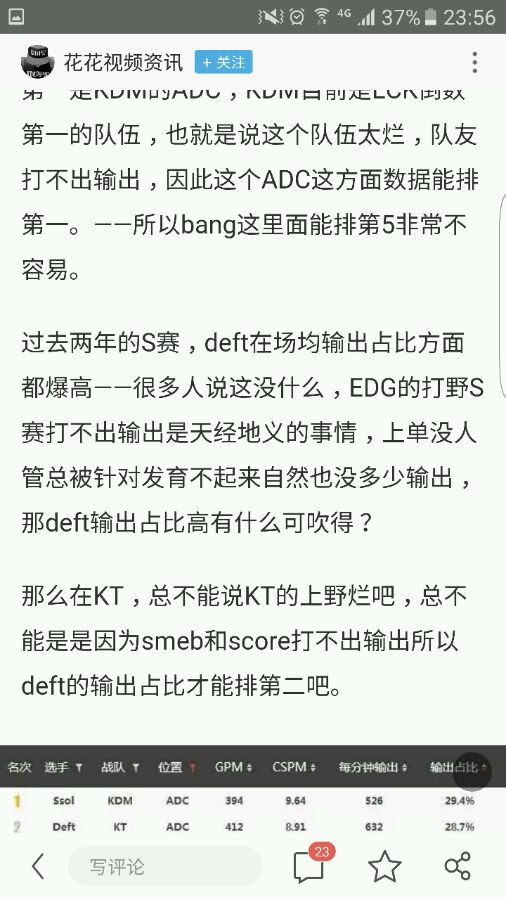Screen dimensions: 506x900
Task: Share this article
Action: pos(458,866)
